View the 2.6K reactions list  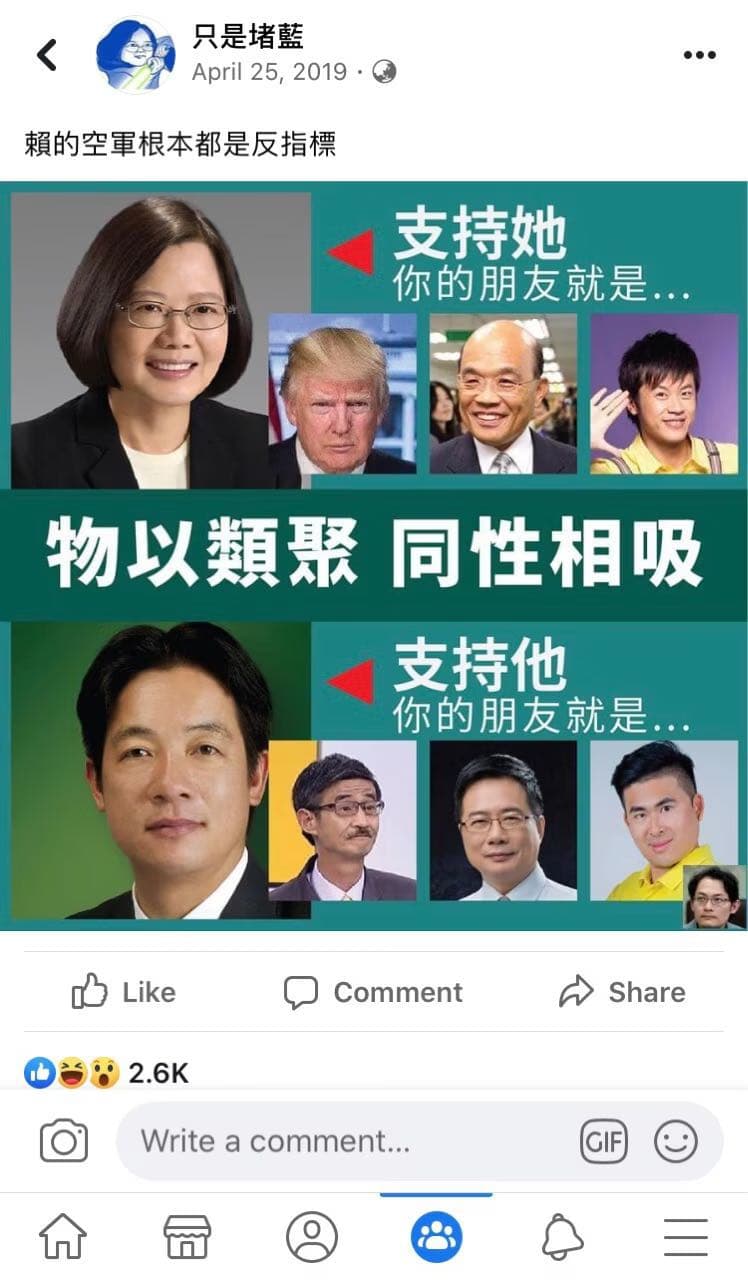(107, 1073)
